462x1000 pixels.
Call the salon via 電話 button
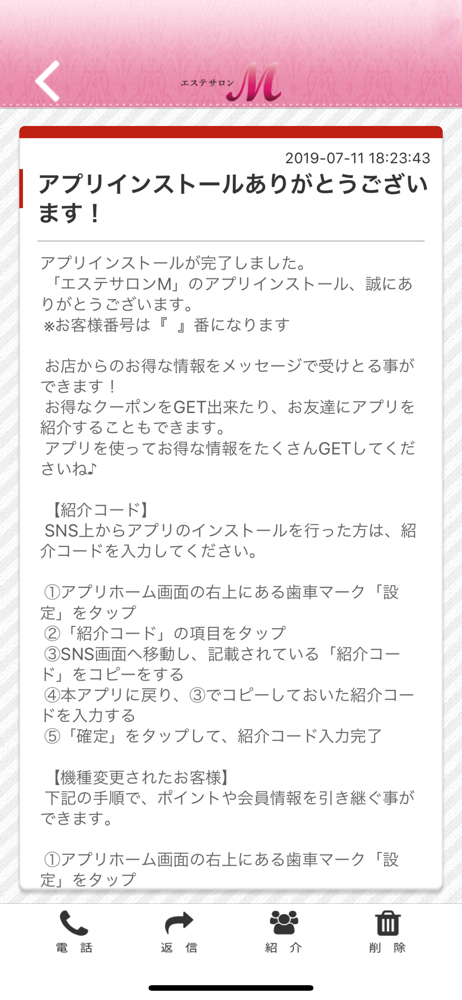click(74, 932)
